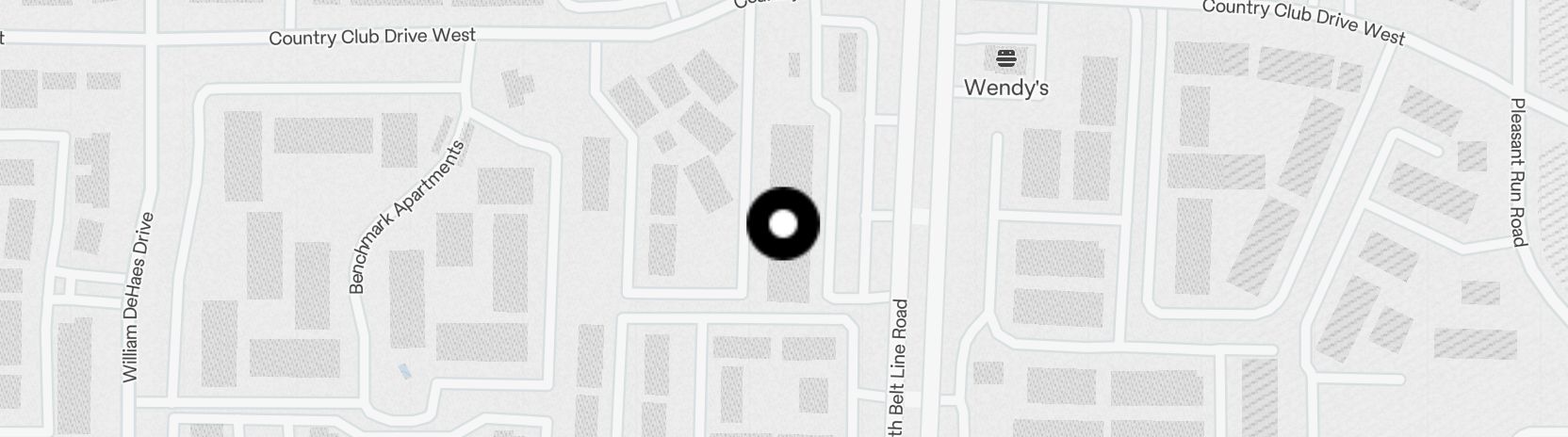Select the black circular location pin
Image resolution: width=1568 pixels, height=437 pixels.
pyautogui.click(x=783, y=224)
